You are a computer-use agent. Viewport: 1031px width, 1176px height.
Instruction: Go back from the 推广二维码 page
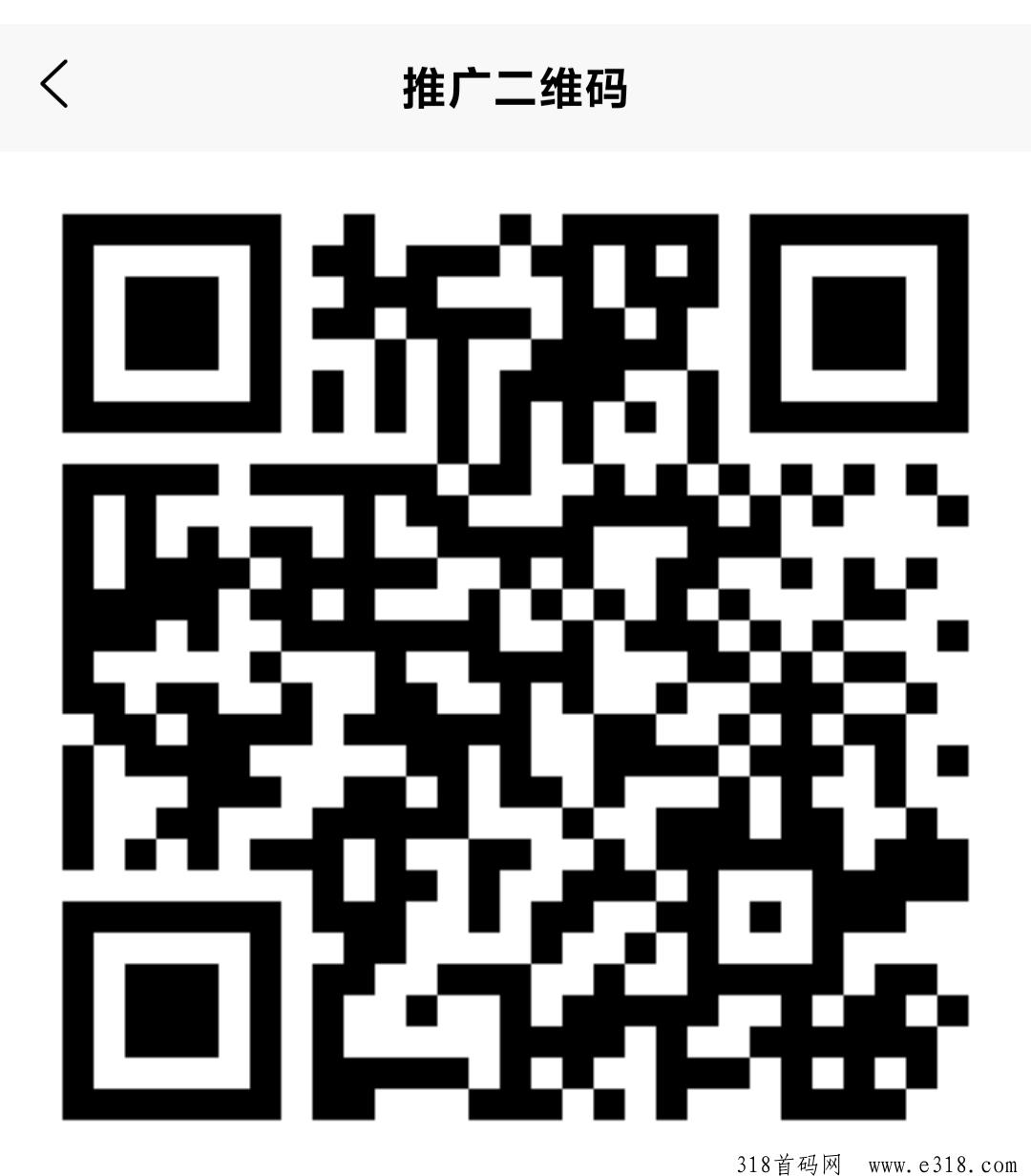point(54,84)
